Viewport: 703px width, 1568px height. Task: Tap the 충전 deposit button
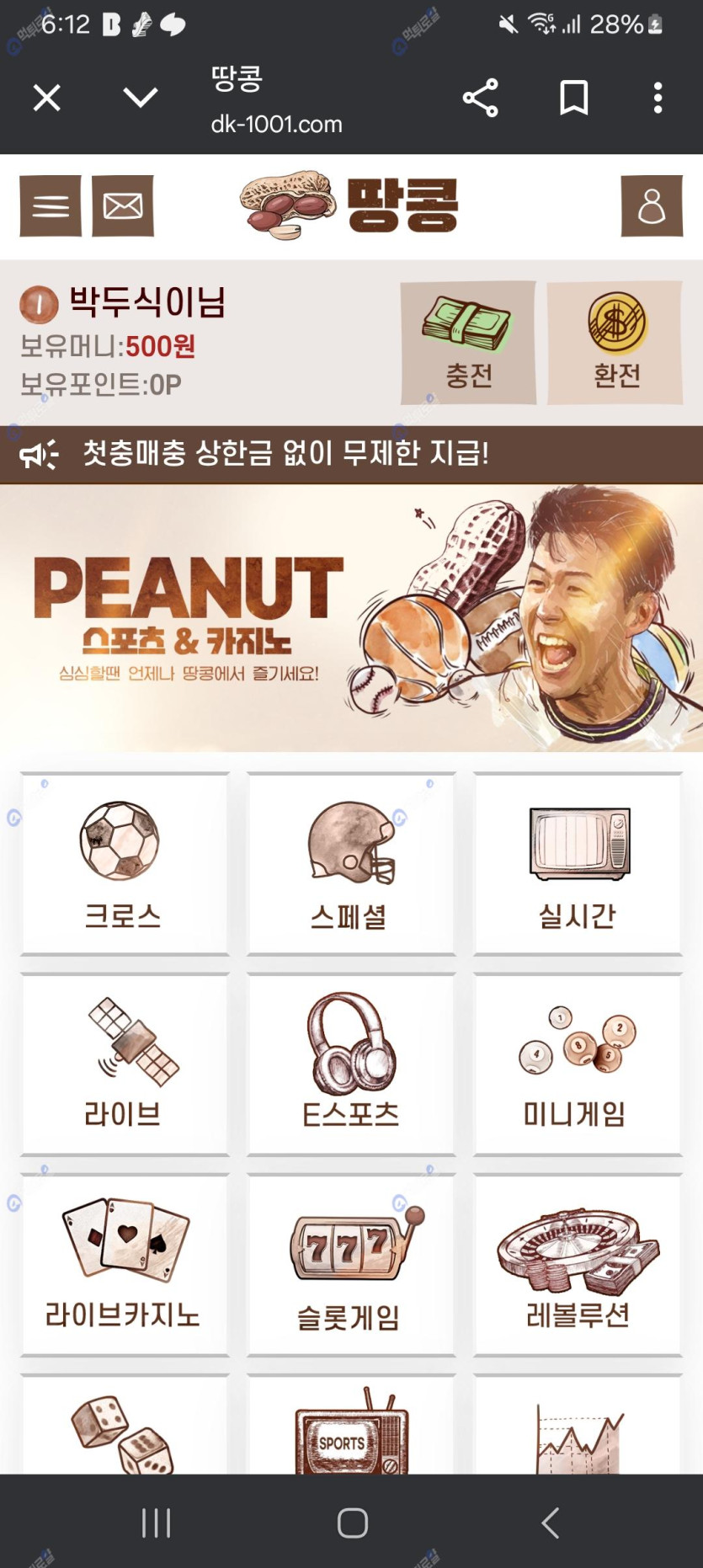[x=468, y=343]
